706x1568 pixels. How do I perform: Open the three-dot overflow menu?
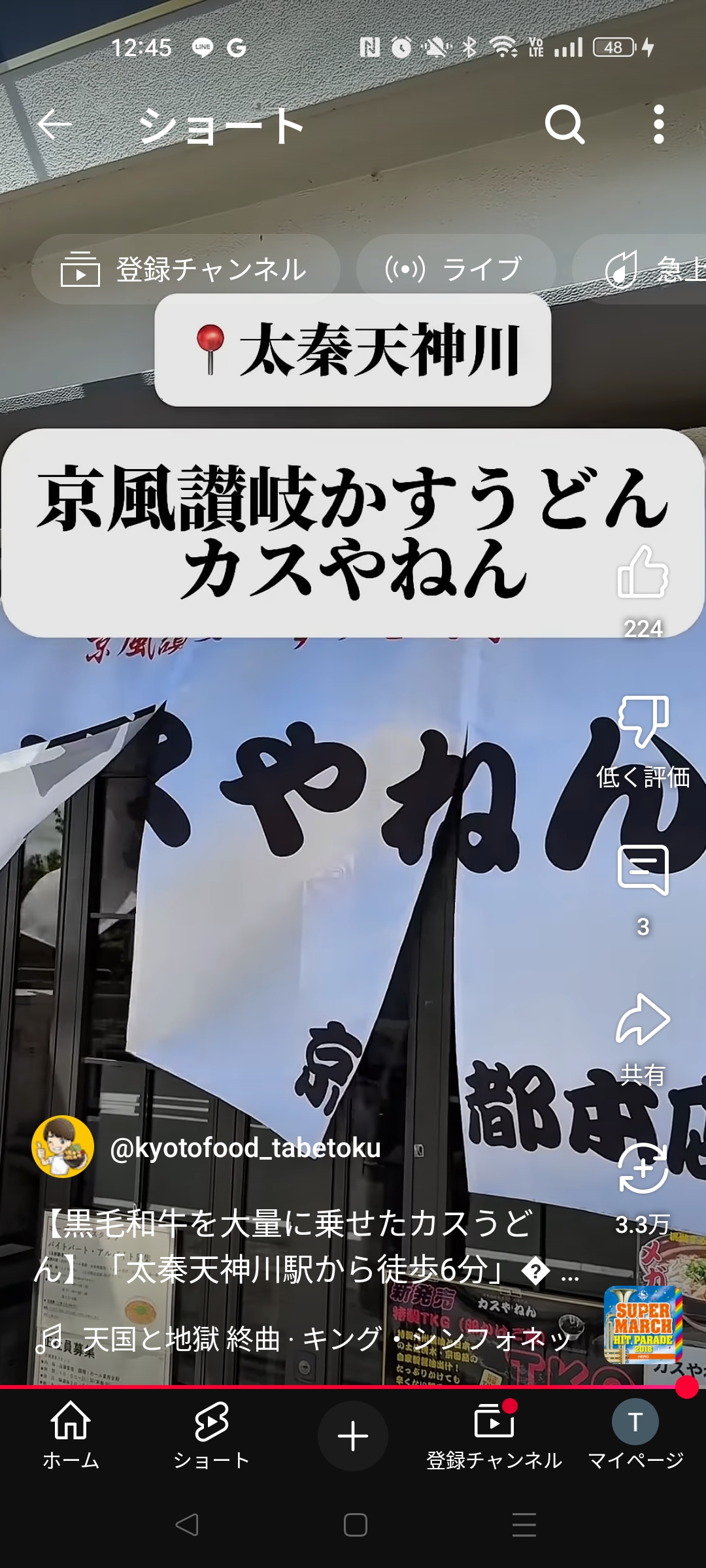coord(659,124)
